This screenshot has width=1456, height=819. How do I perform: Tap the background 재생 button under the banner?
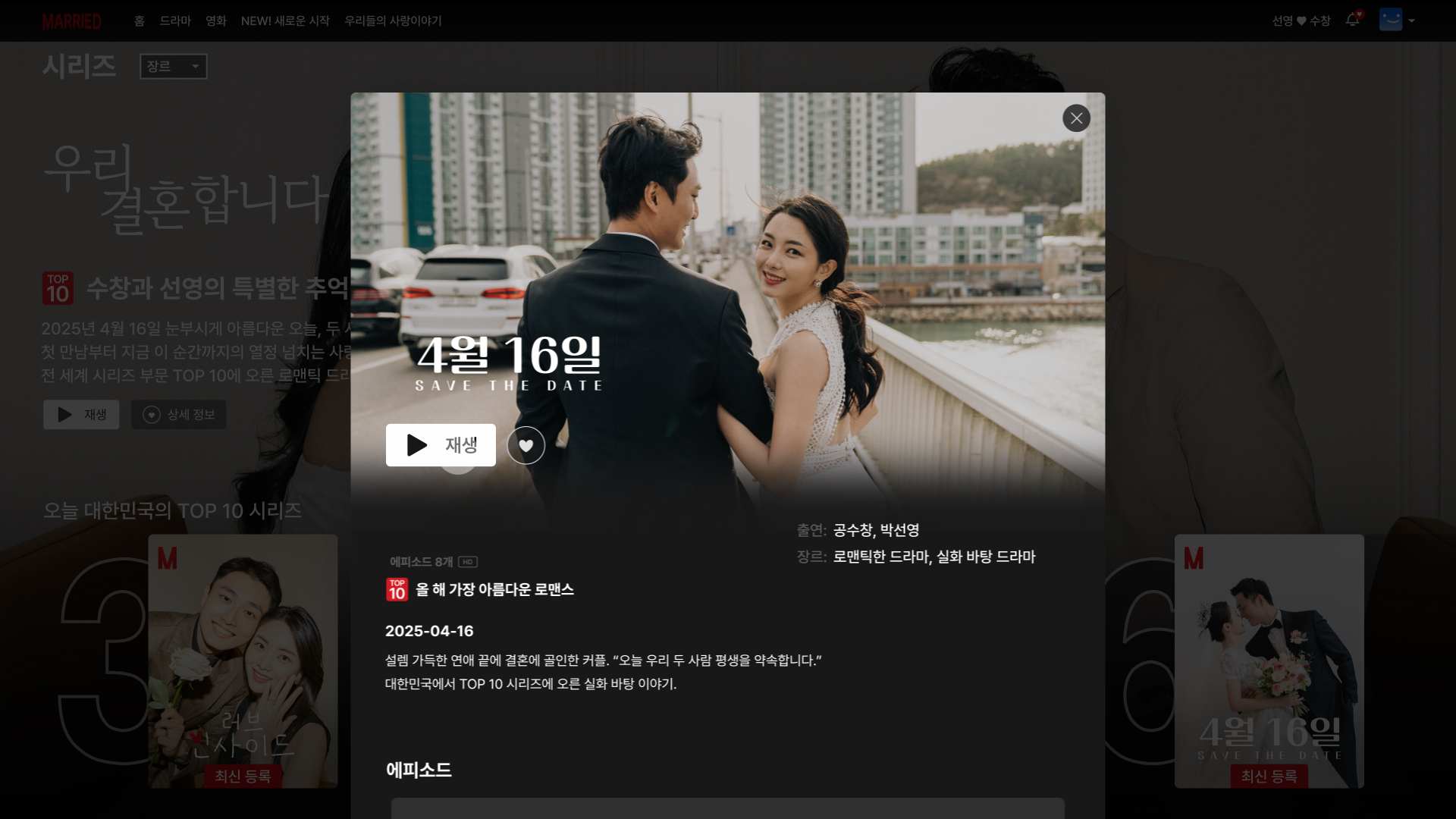pos(81,415)
